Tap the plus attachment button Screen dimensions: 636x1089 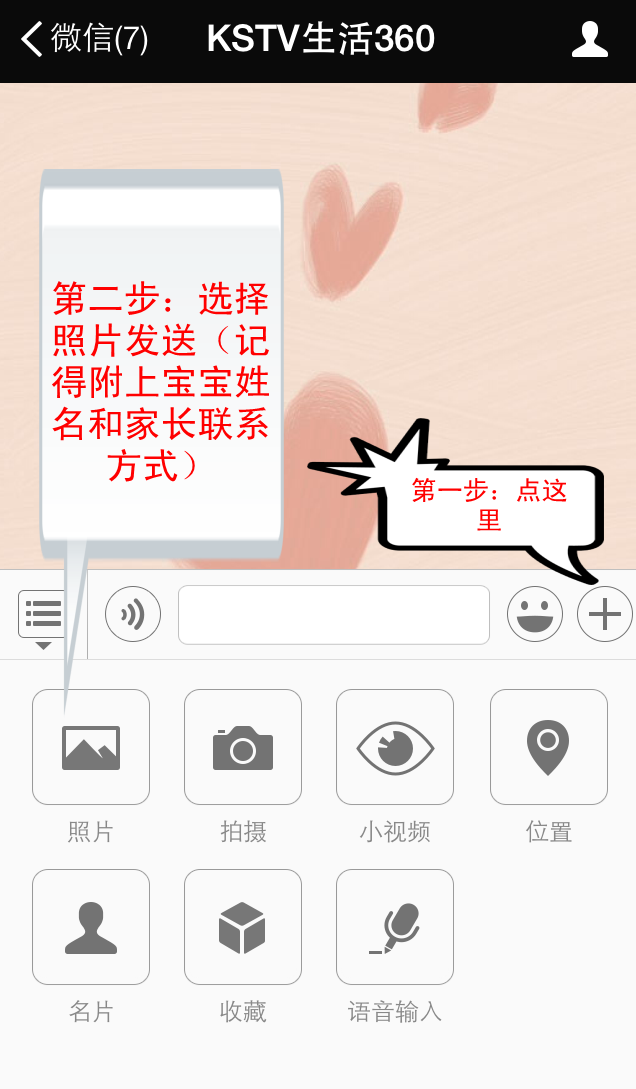[605, 614]
